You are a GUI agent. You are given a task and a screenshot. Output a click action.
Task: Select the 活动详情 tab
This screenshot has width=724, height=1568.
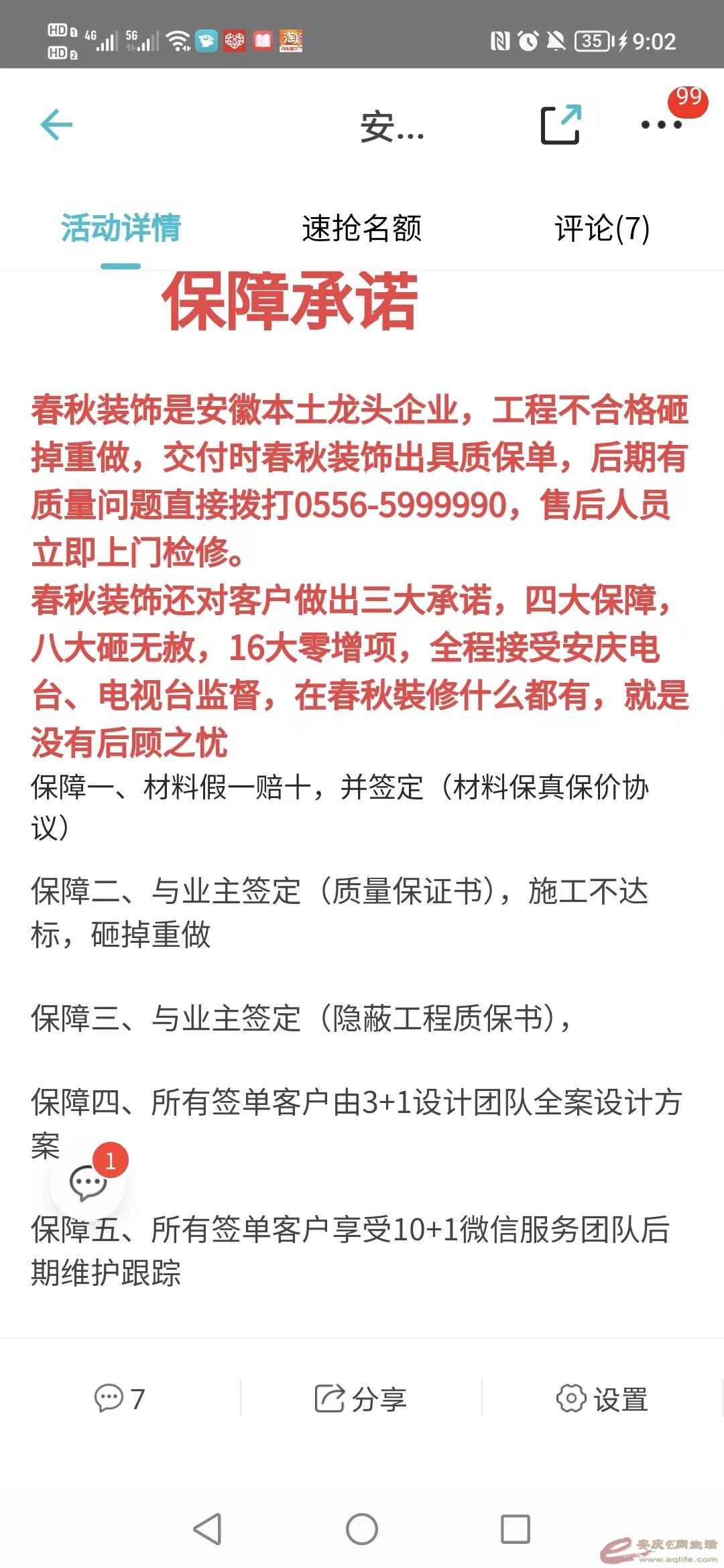coord(121,228)
